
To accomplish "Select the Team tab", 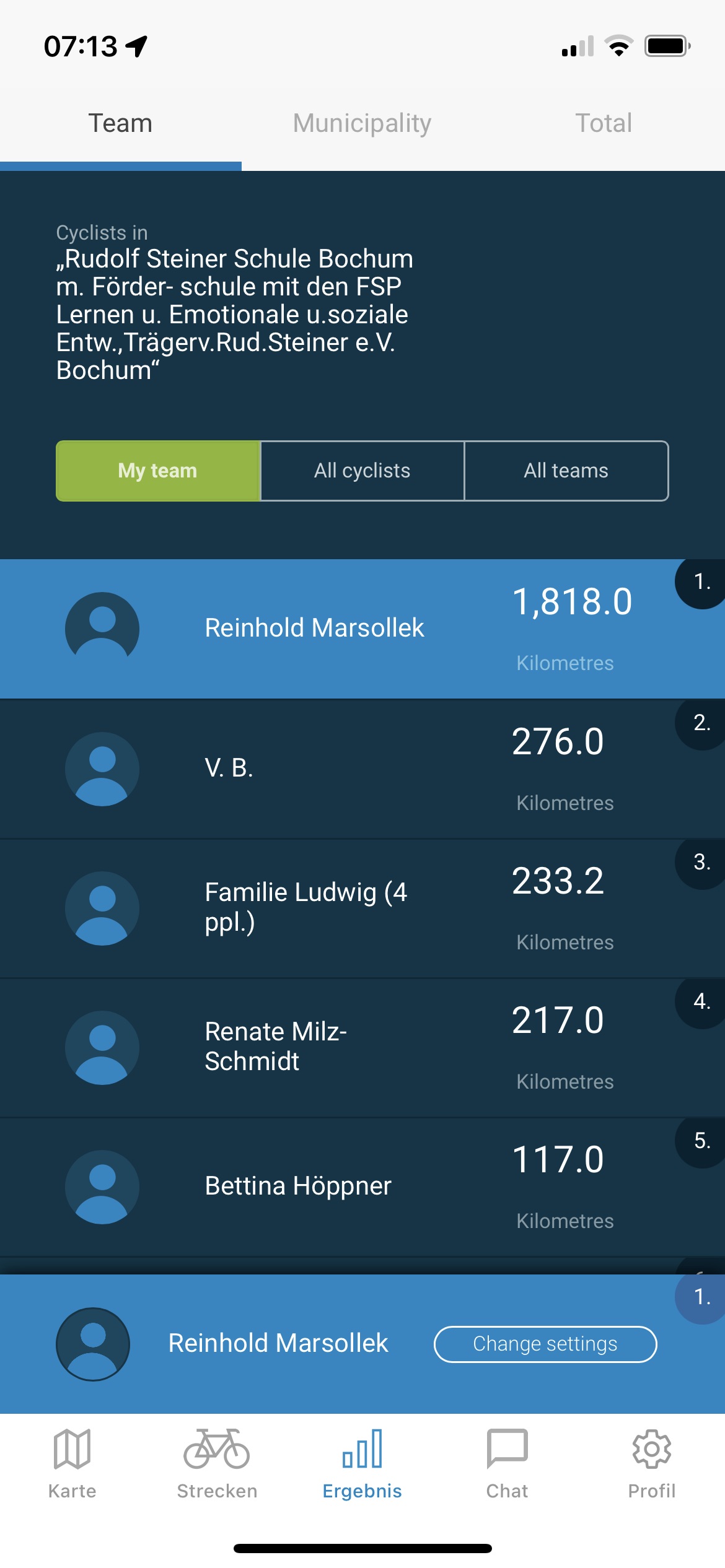I will pos(120,123).
